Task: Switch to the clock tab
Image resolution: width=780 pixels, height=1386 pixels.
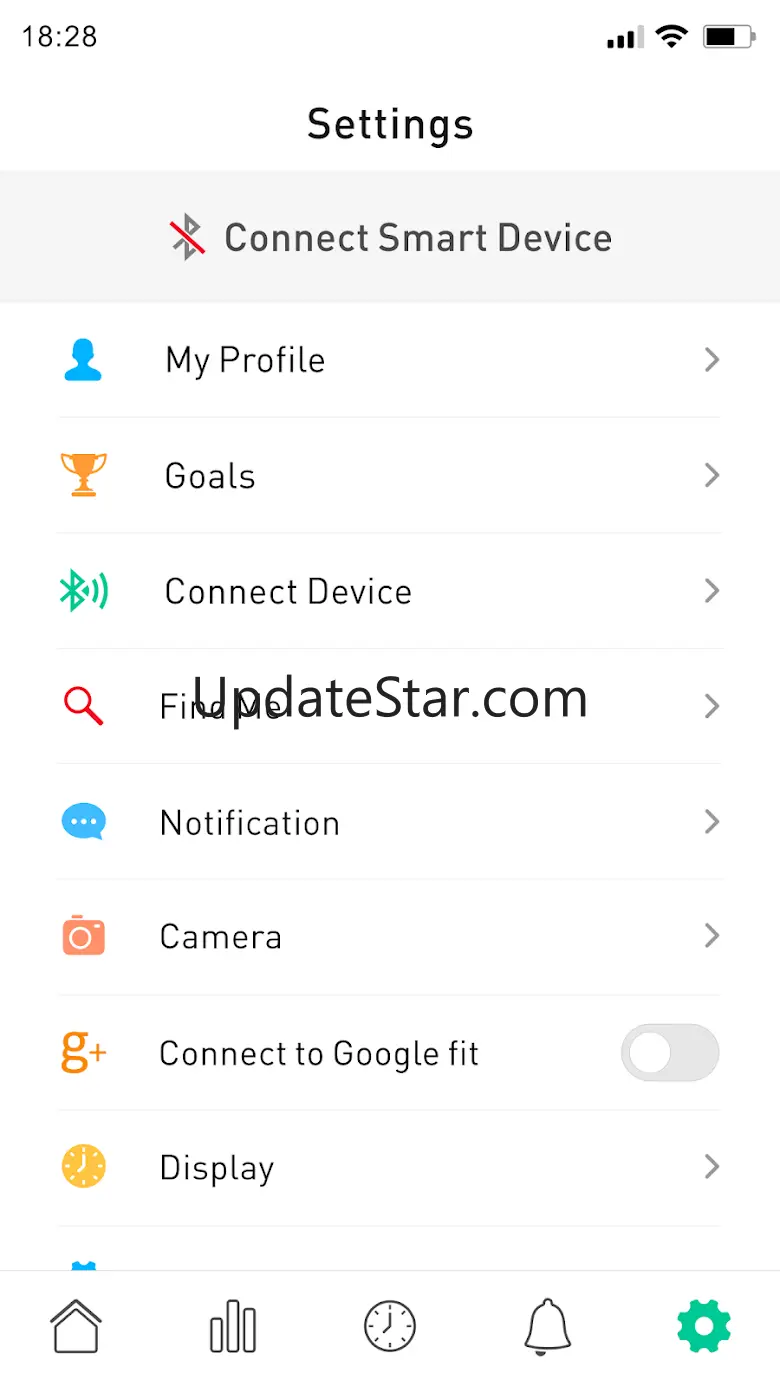Action: click(x=390, y=1327)
